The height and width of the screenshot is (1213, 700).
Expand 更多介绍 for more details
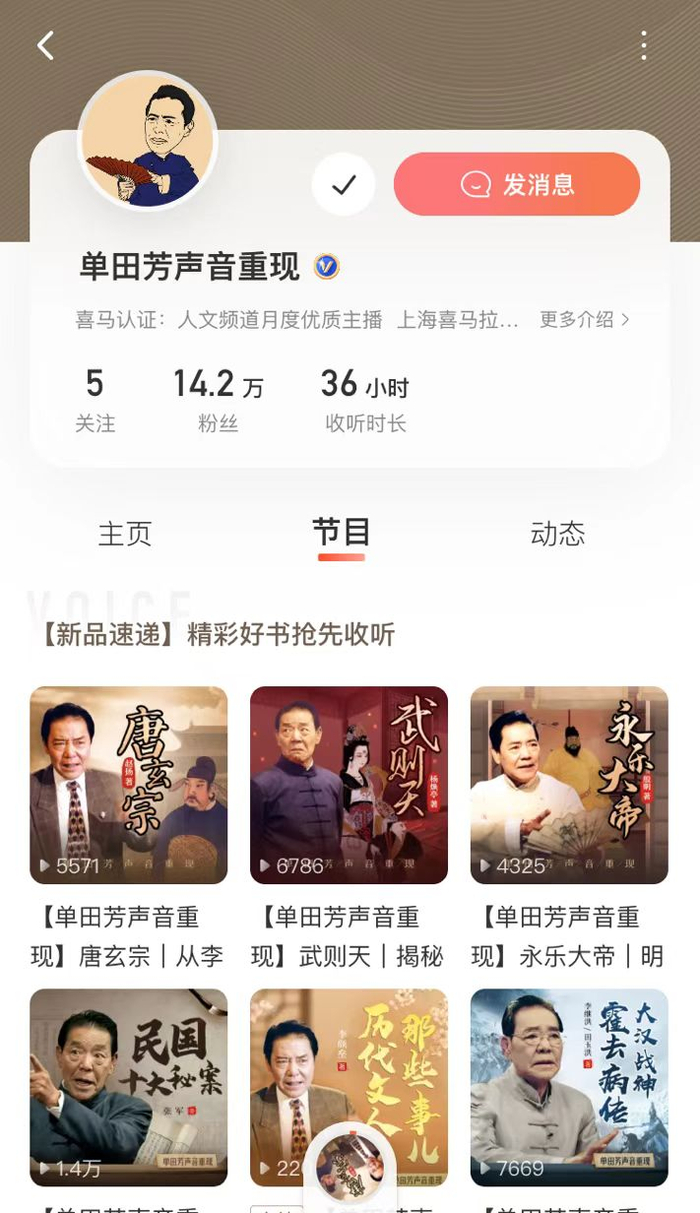click(585, 320)
